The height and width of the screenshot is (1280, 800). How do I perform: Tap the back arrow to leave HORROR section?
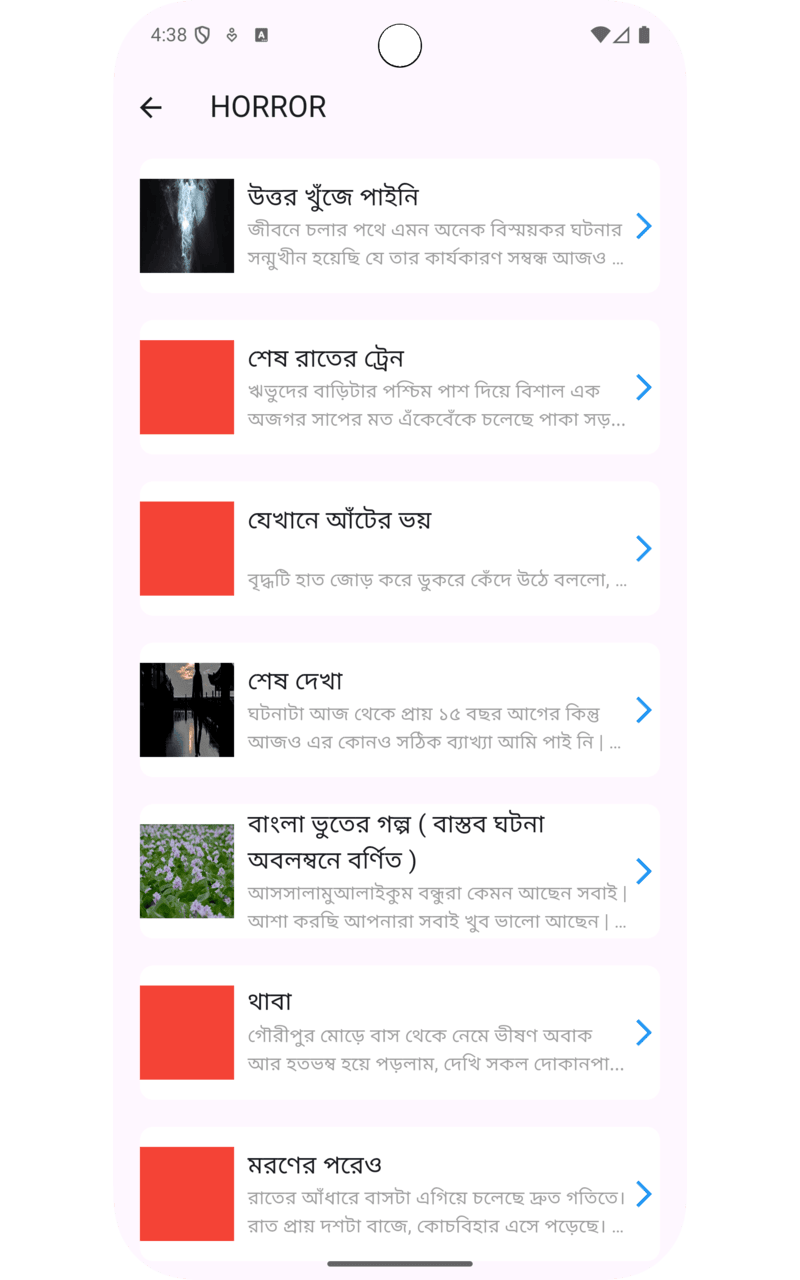[152, 107]
